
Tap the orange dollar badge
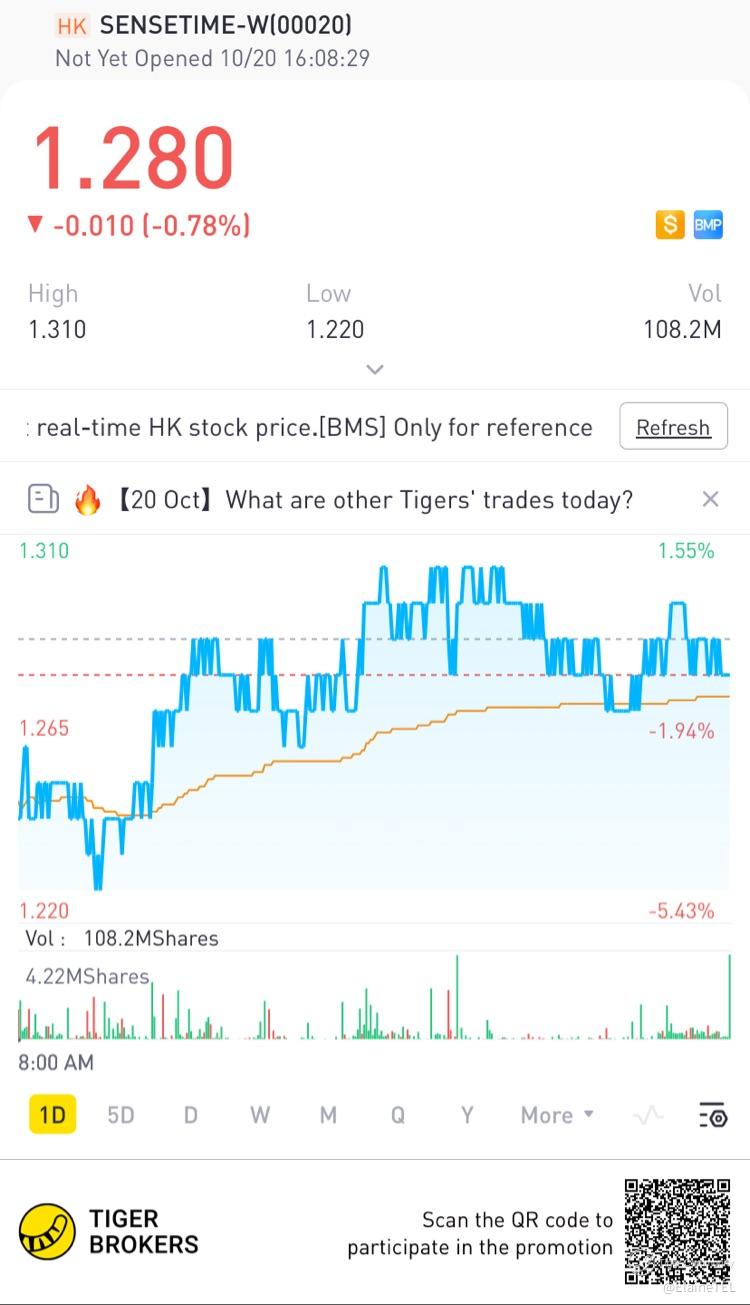tap(669, 225)
